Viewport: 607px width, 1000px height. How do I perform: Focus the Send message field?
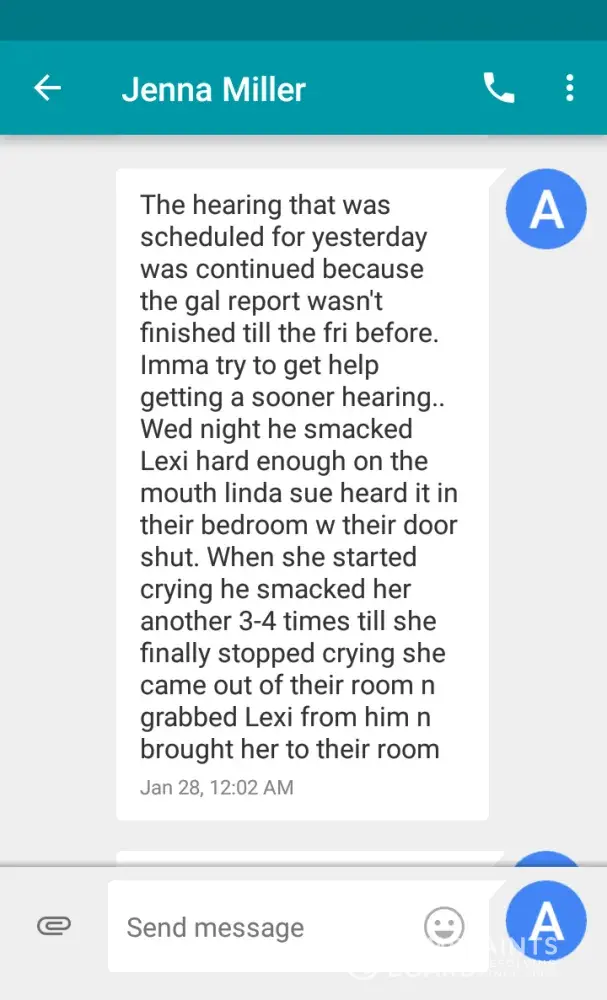pyautogui.click(x=260, y=927)
